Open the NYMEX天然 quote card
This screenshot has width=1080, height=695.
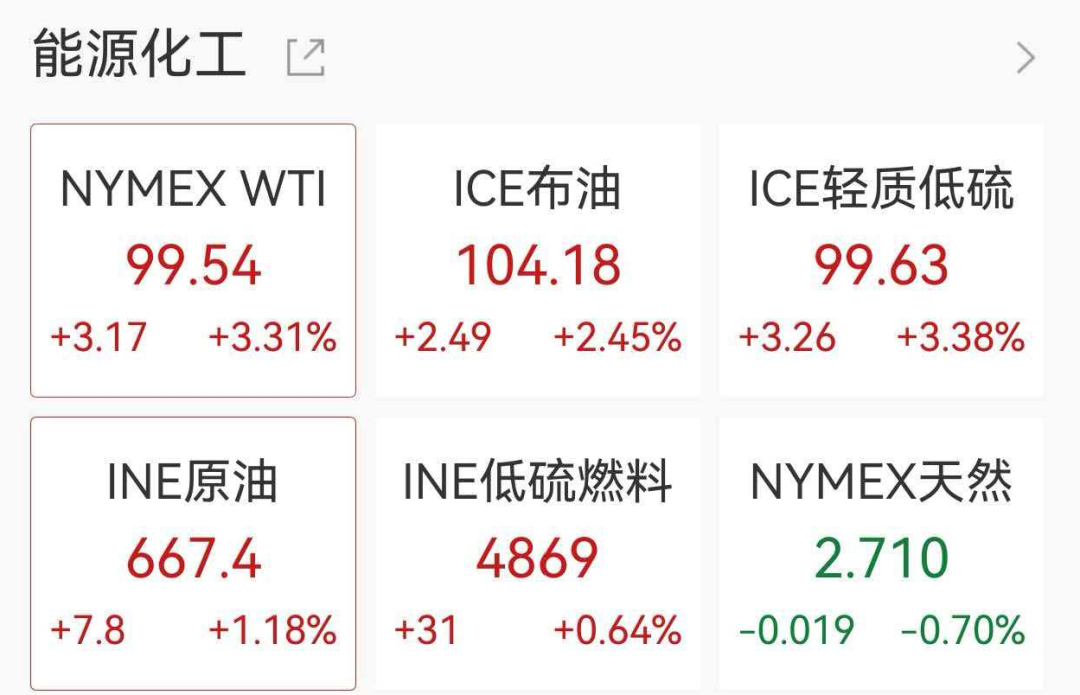coord(881,553)
